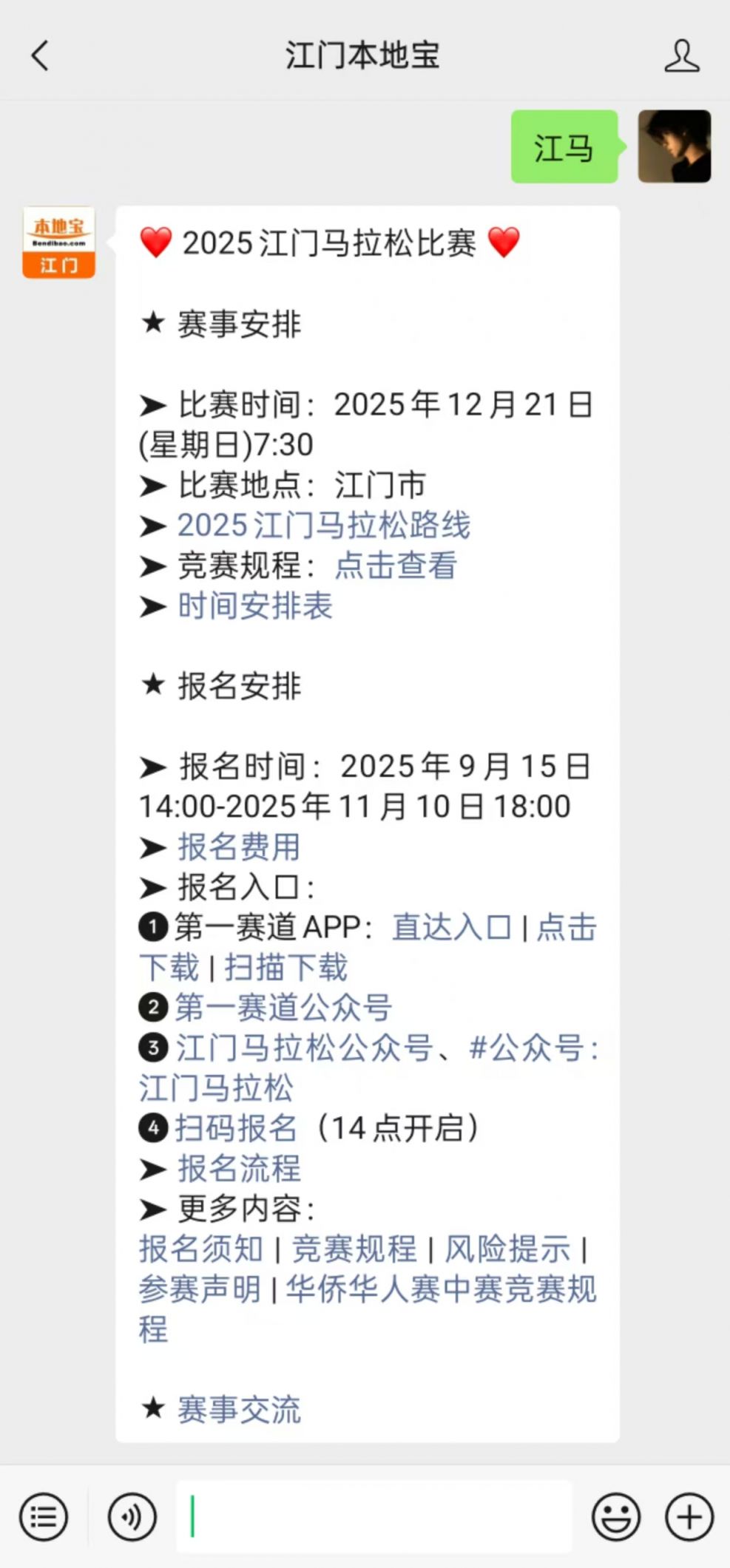Open the 参赛声明 link

200,1289
